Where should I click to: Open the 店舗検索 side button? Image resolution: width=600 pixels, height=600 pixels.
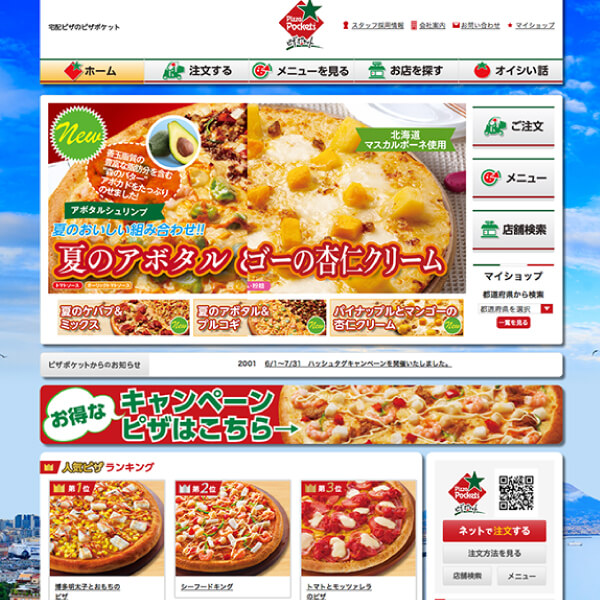513,229
